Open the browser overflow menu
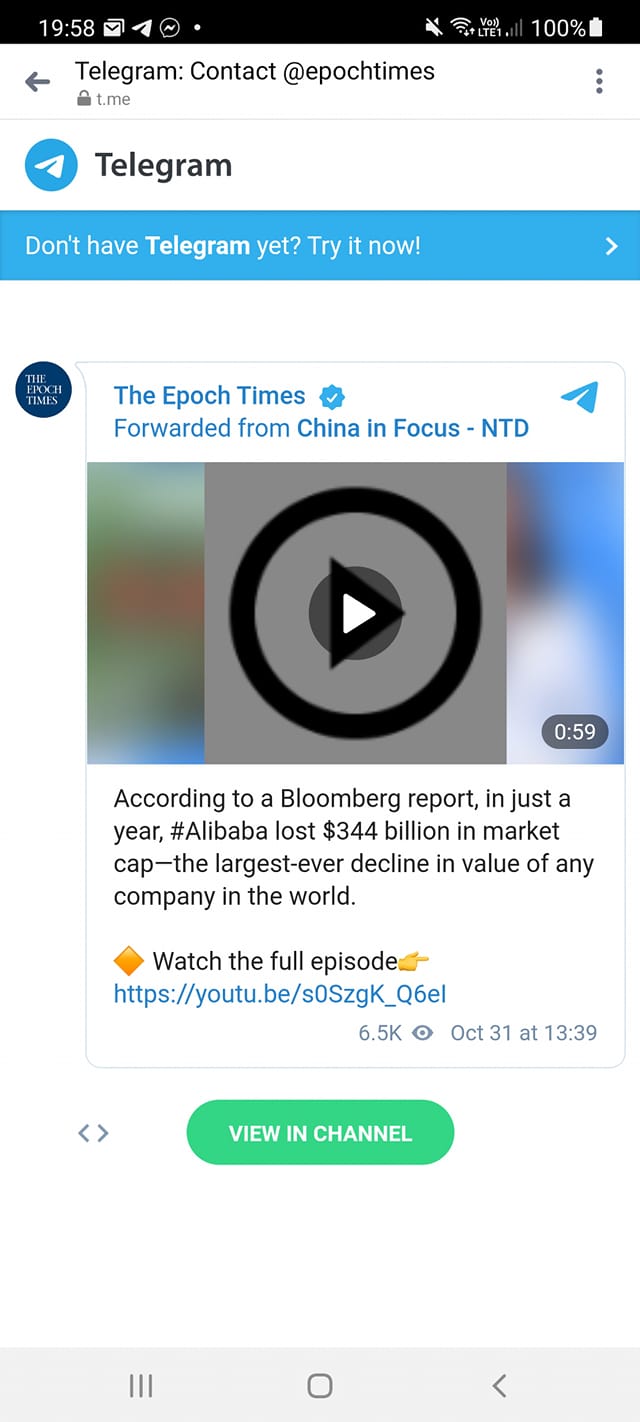 pos(599,82)
